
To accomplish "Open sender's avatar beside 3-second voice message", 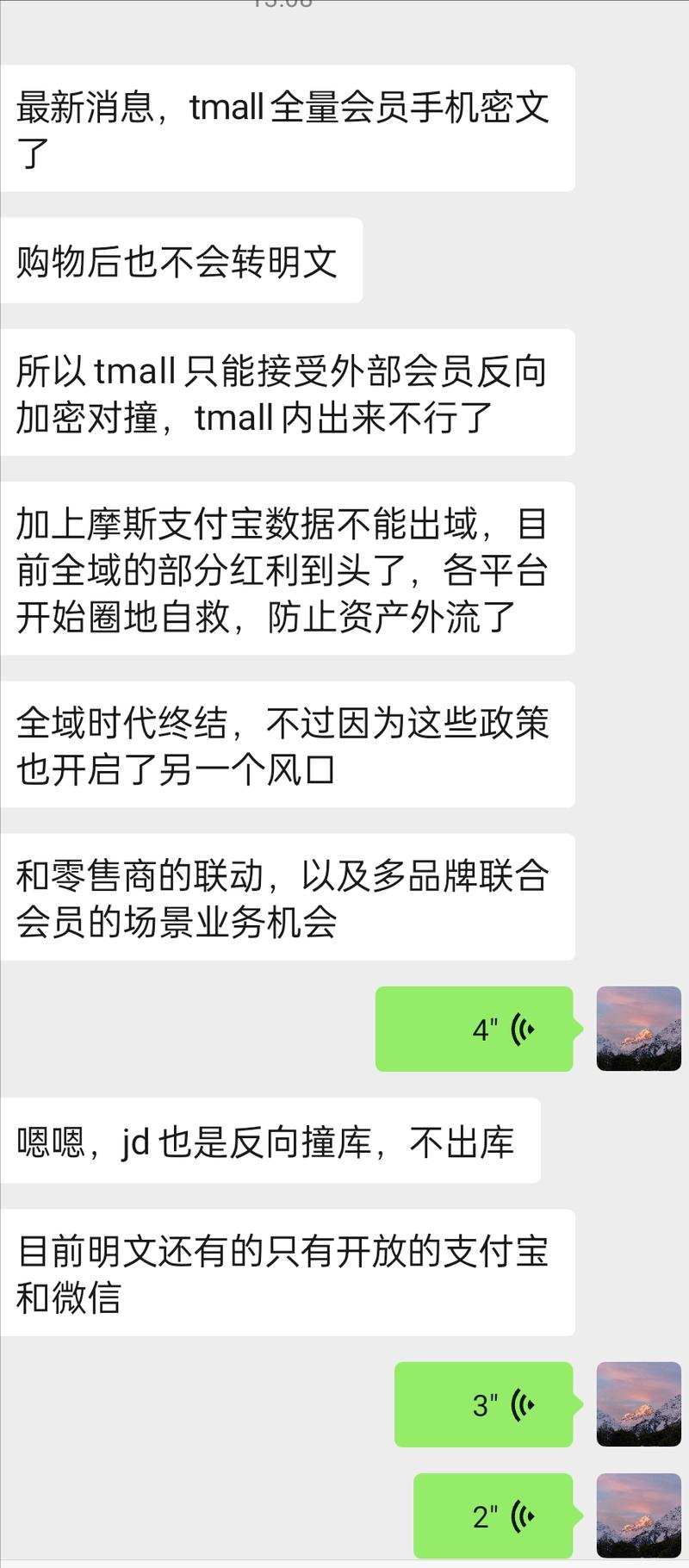I will pos(638,1404).
